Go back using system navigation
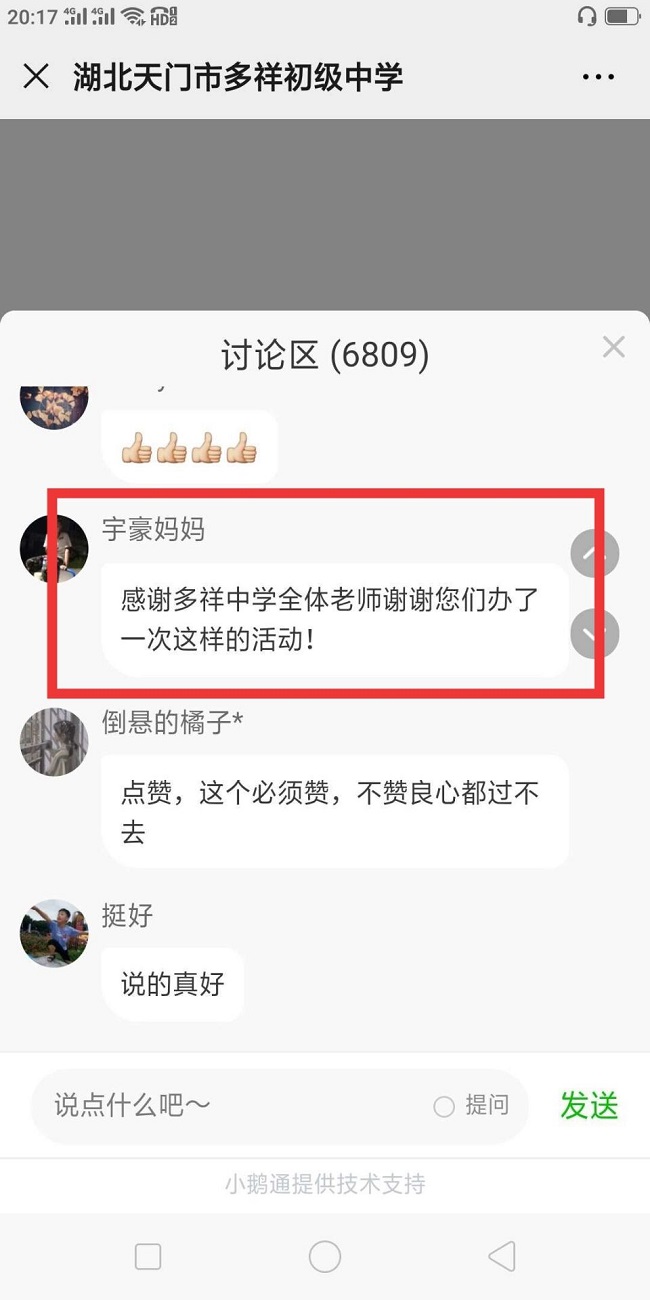 [501, 1256]
